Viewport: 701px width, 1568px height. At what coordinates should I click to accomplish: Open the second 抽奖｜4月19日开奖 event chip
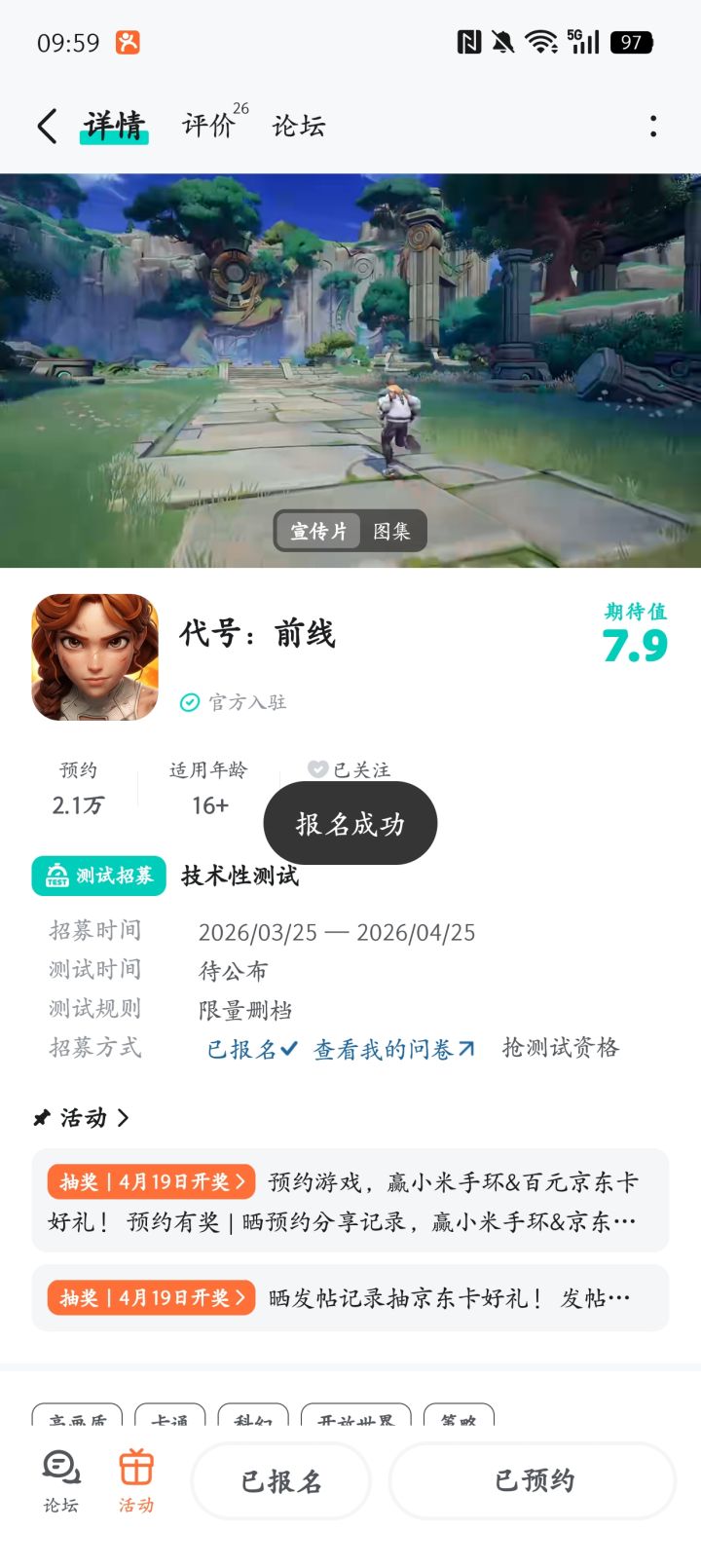coord(151,1296)
